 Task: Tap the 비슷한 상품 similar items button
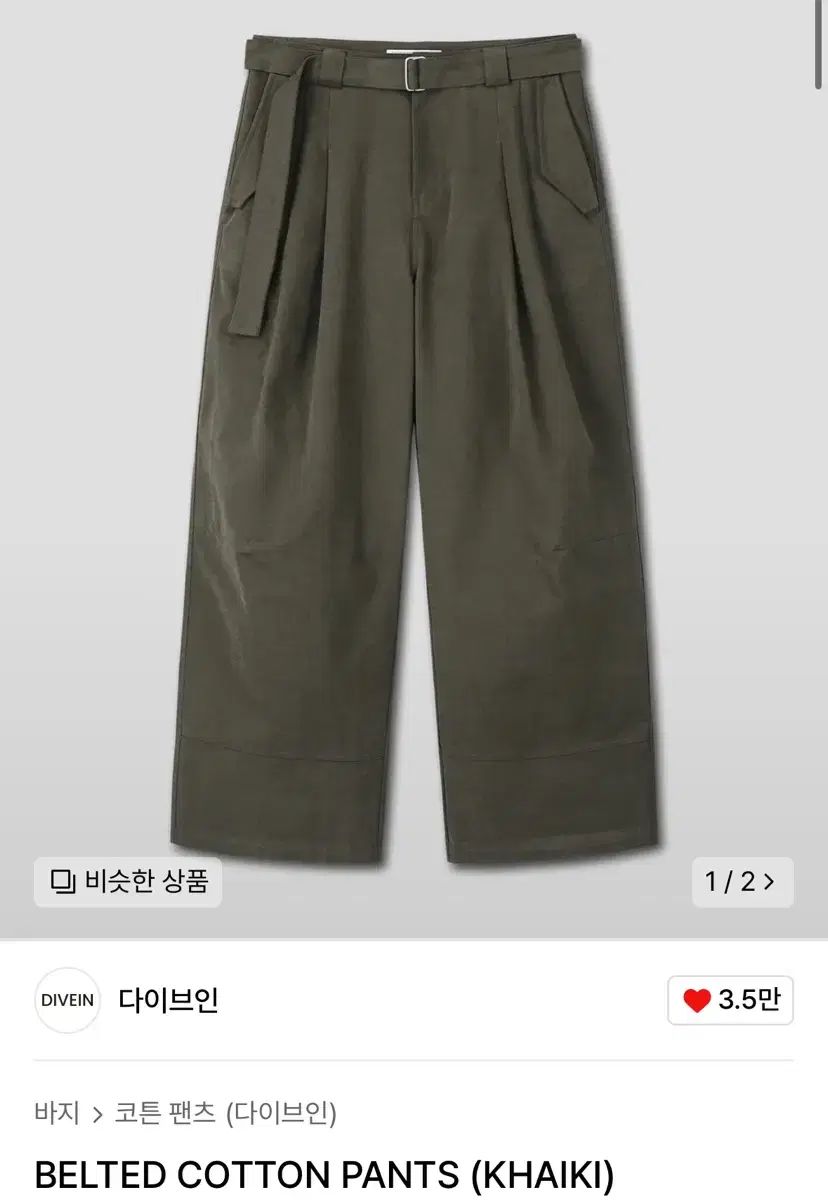coord(128,882)
